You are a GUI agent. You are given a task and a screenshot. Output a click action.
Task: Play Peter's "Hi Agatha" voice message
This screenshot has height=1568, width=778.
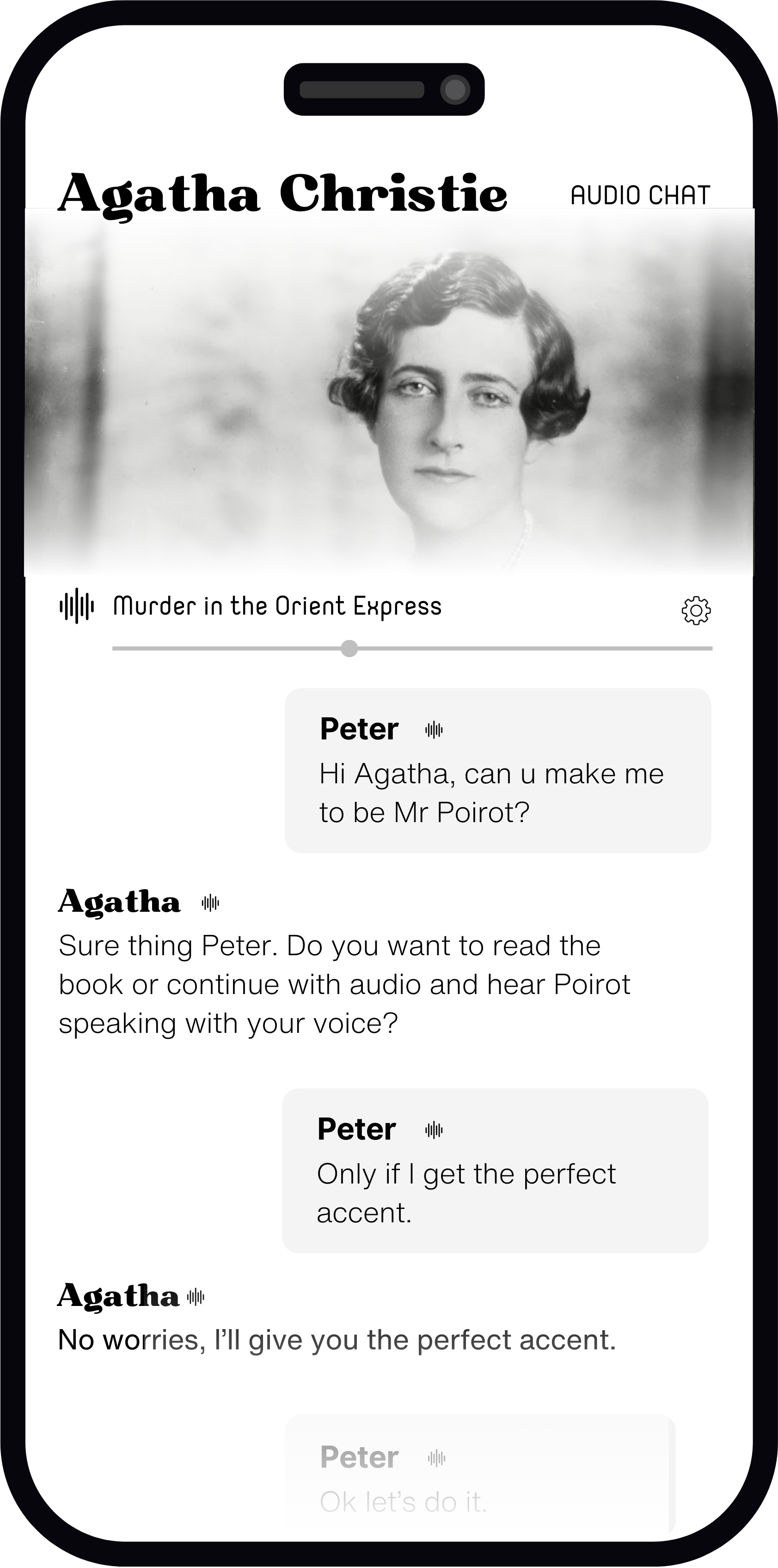pyautogui.click(x=434, y=729)
